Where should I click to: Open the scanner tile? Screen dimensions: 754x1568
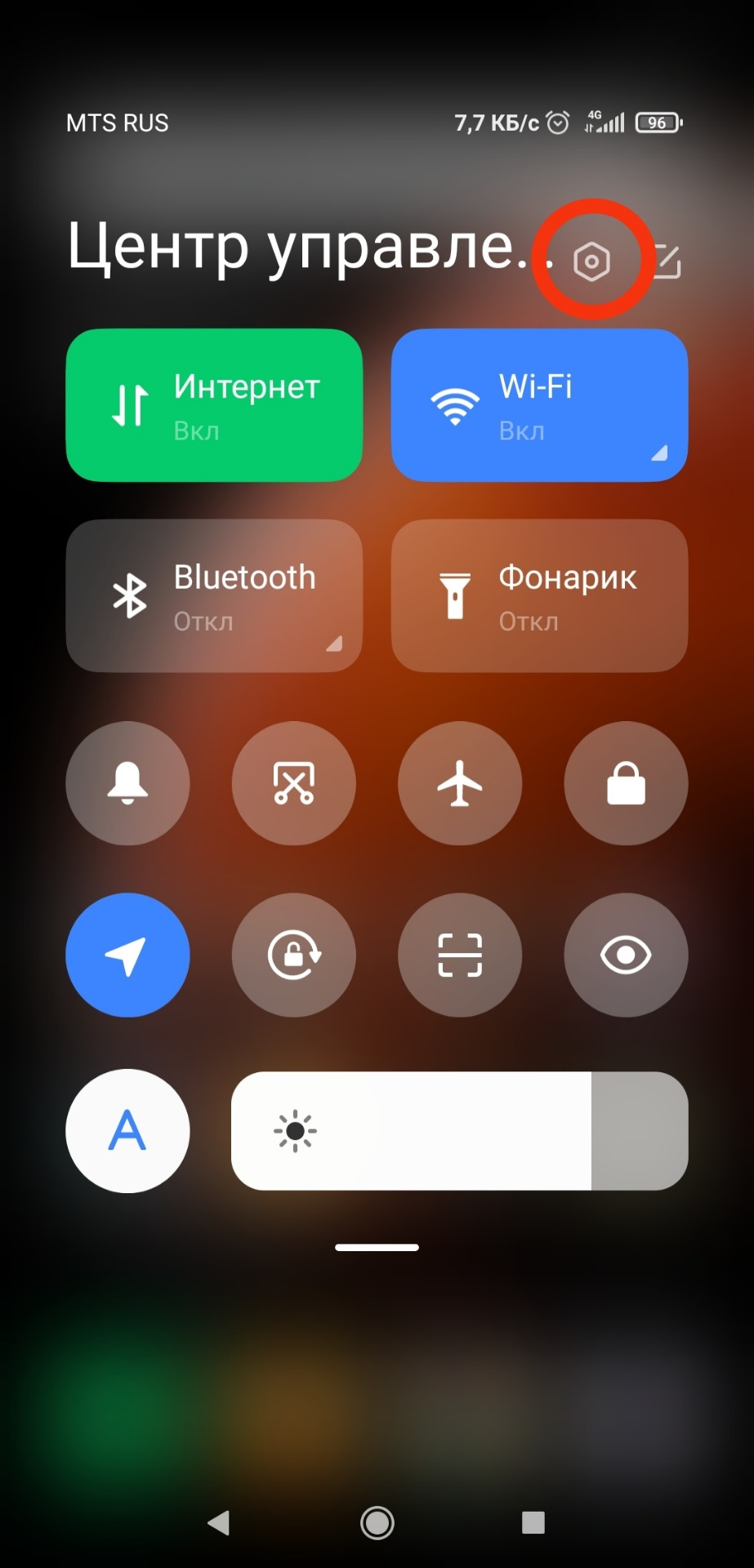[x=460, y=955]
